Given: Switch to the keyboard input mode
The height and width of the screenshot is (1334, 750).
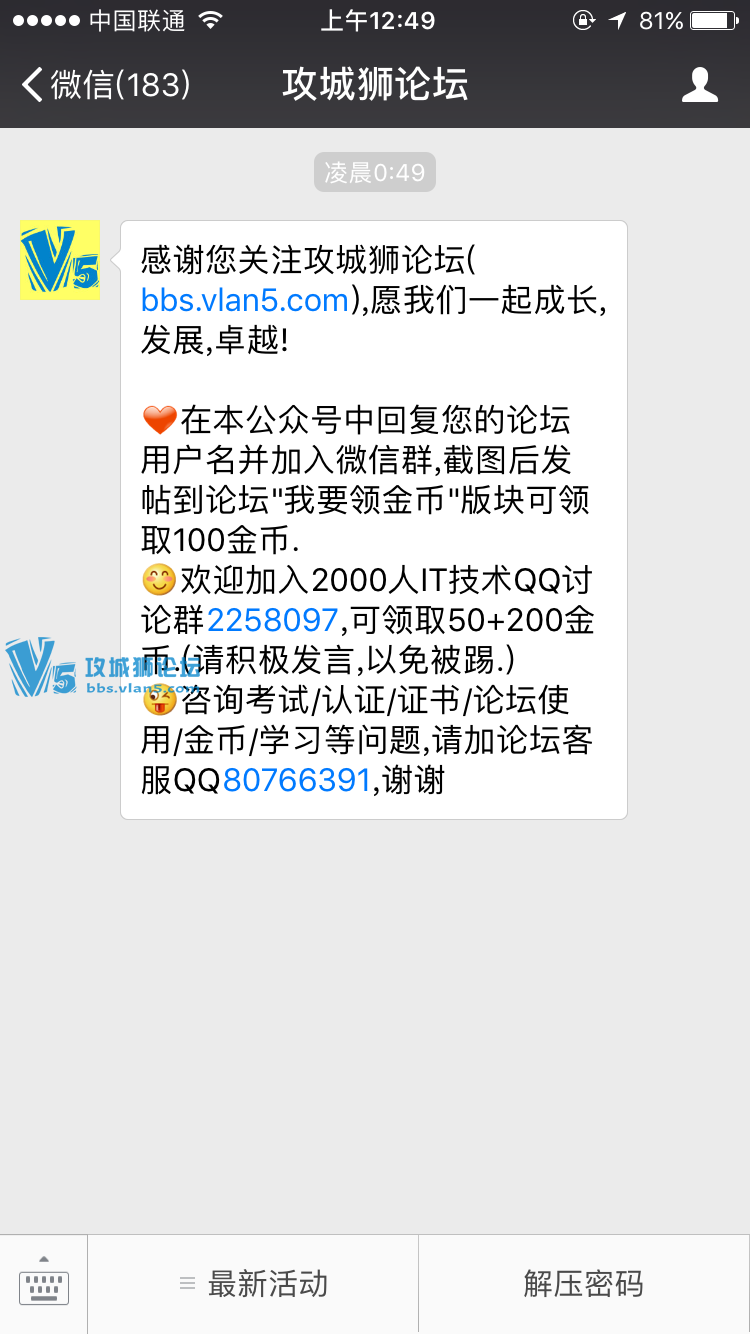Looking at the screenshot, I should tap(44, 1283).
